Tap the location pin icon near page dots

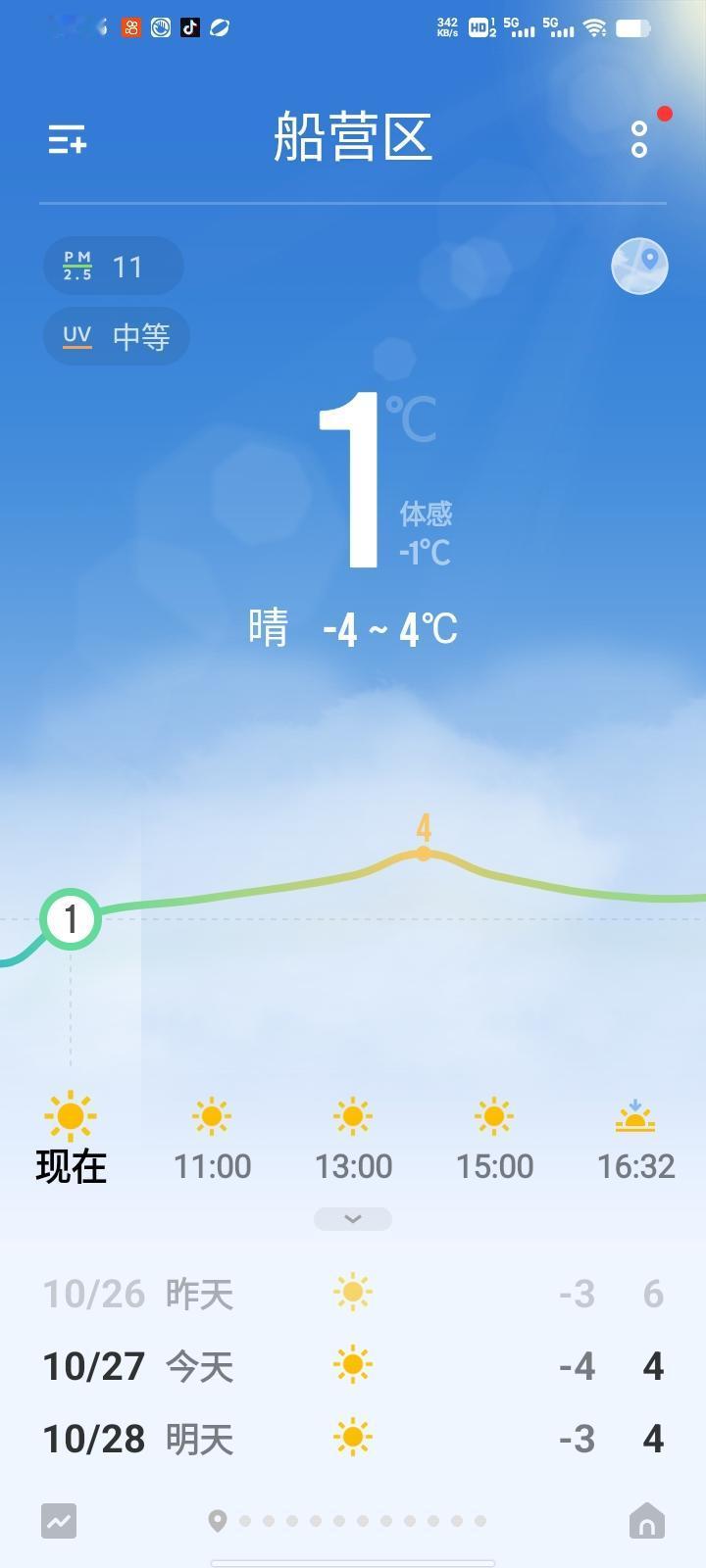pos(220,1521)
